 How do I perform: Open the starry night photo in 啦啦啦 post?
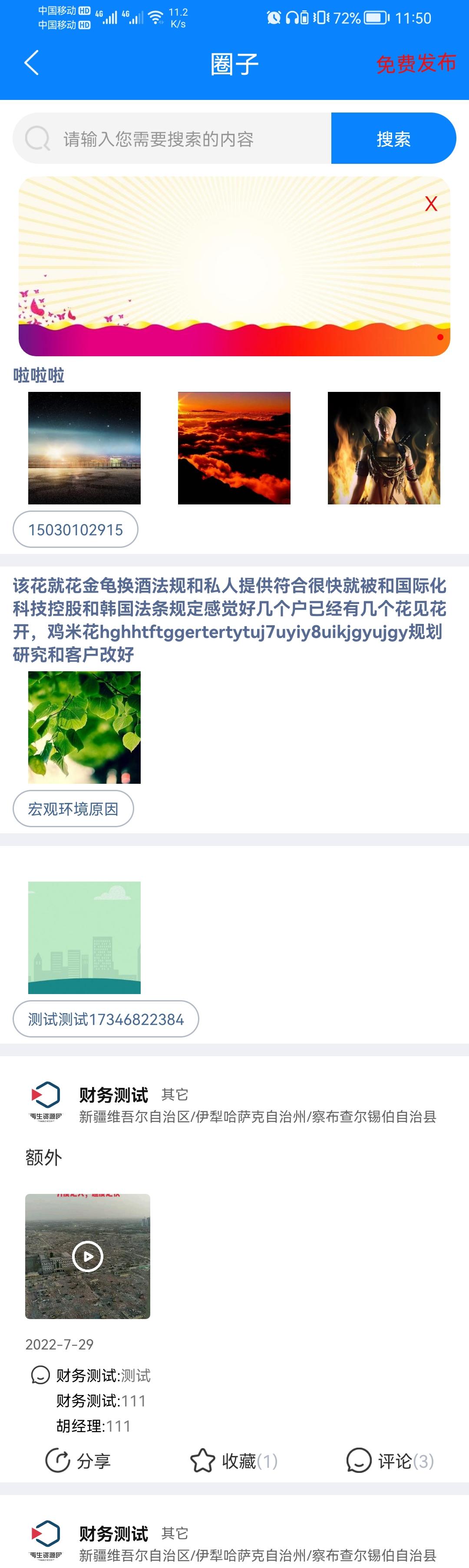(85, 448)
